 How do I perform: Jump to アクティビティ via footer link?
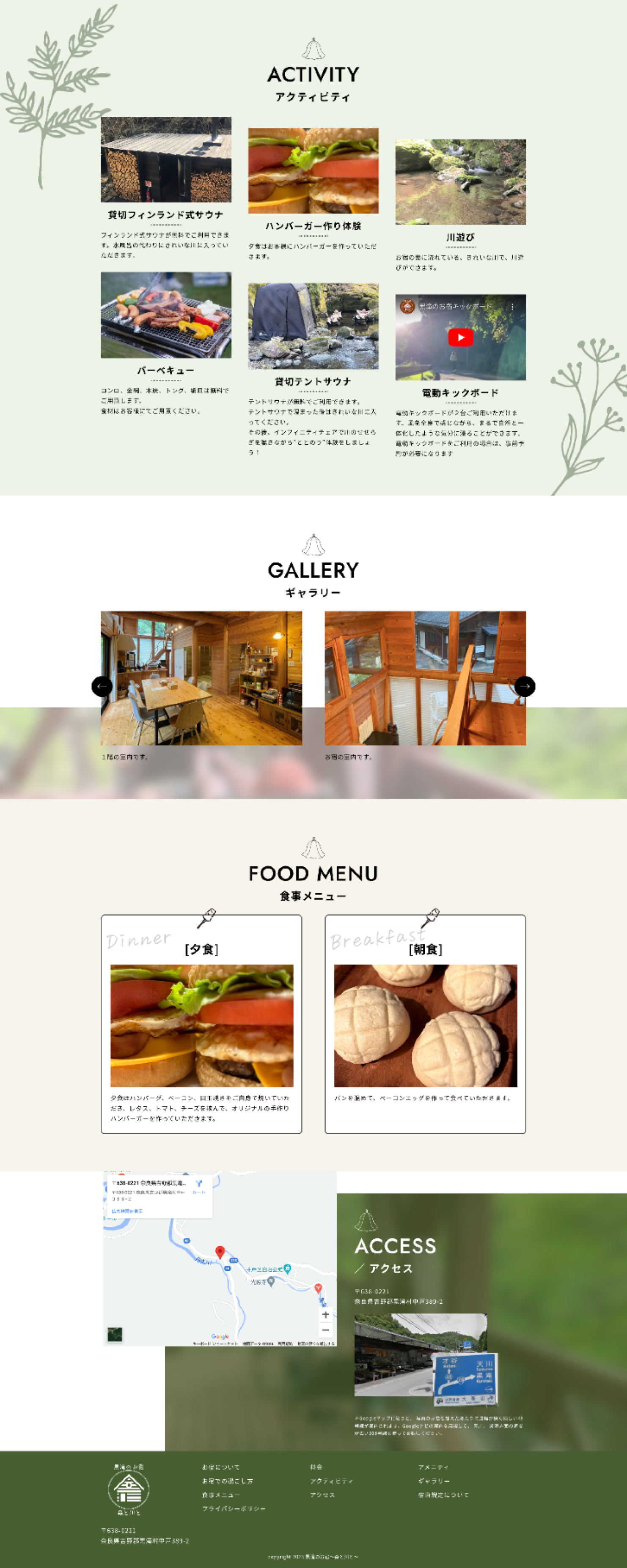[332, 1481]
